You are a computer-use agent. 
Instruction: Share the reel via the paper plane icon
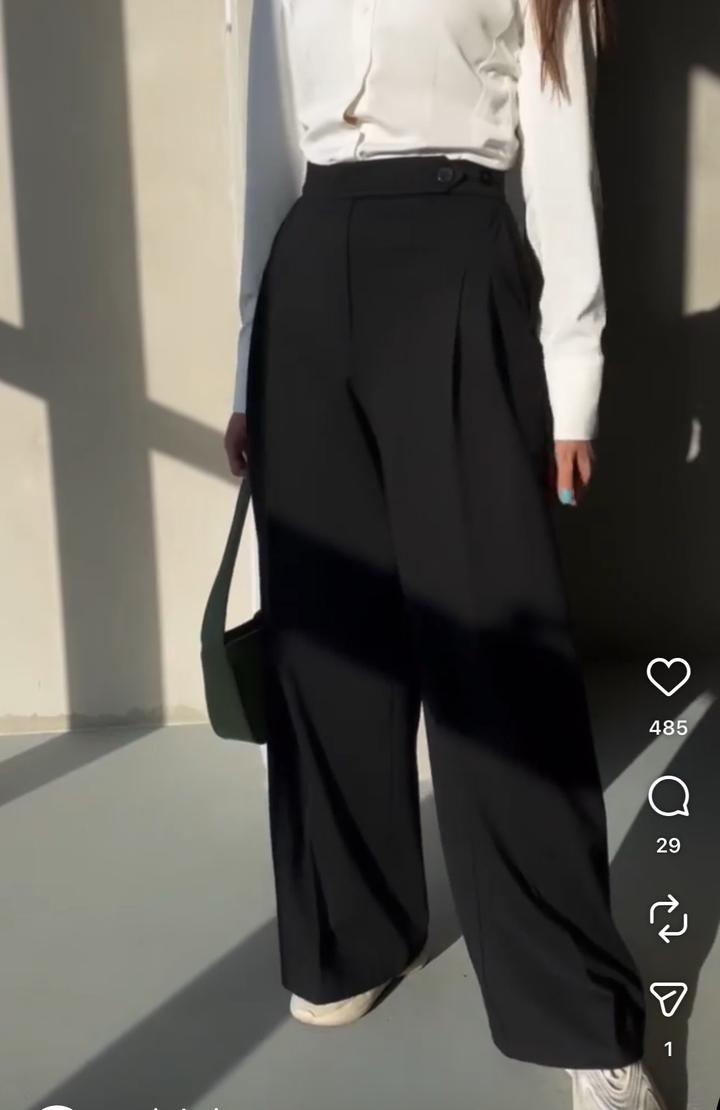[668, 999]
